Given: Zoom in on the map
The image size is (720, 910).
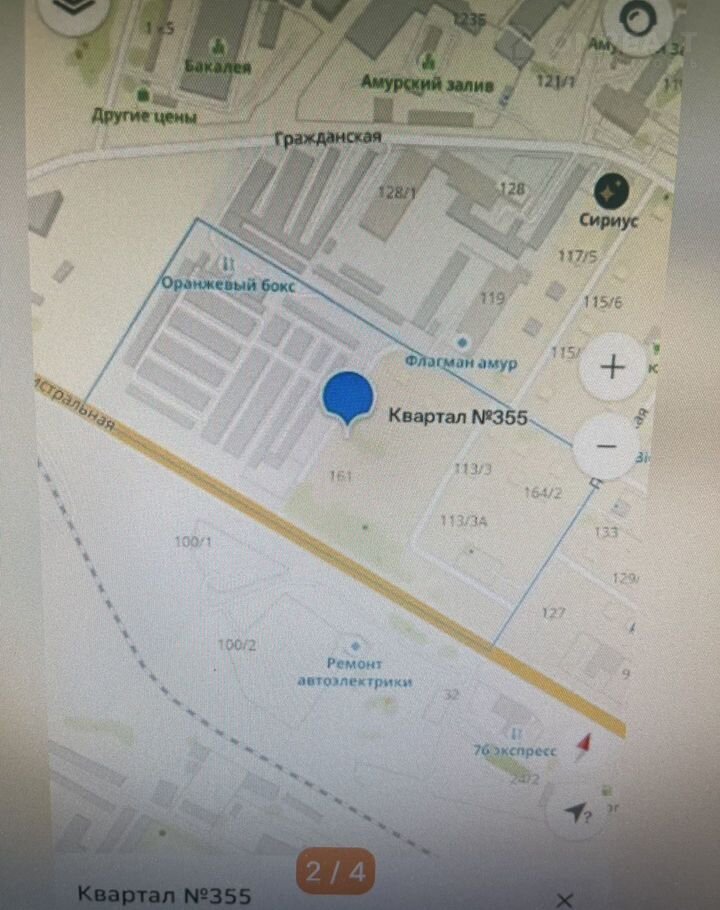Looking at the screenshot, I should (x=611, y=366).
